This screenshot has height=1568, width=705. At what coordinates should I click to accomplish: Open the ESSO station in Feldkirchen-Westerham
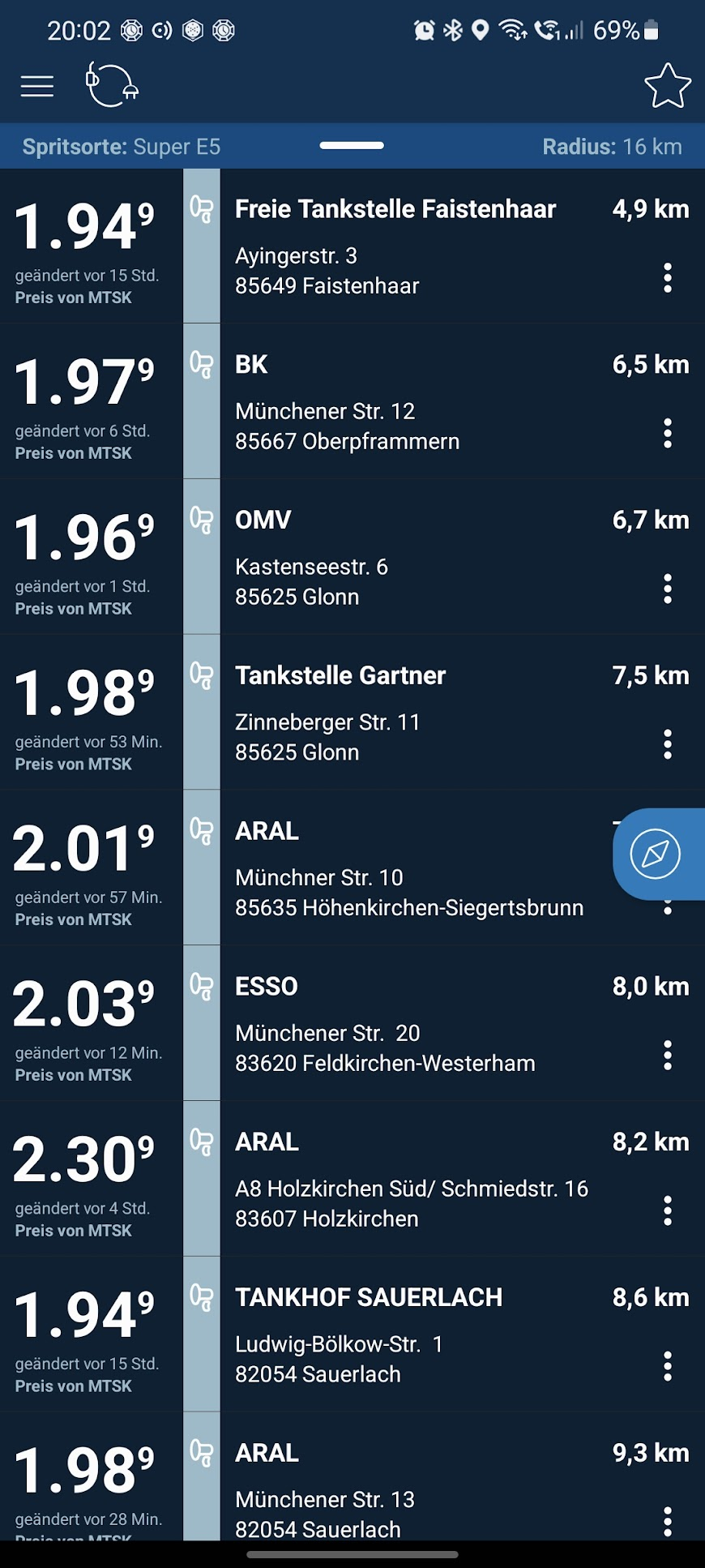[395, 1023]
